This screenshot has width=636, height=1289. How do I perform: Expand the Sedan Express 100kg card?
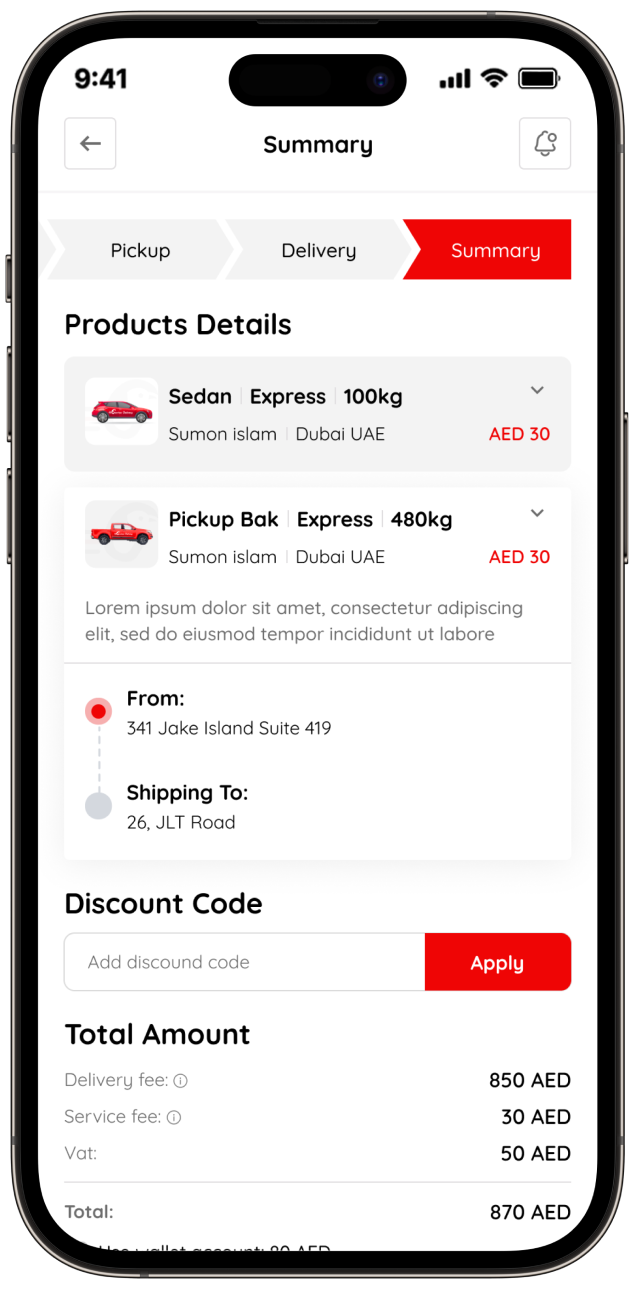pos(537,390)
